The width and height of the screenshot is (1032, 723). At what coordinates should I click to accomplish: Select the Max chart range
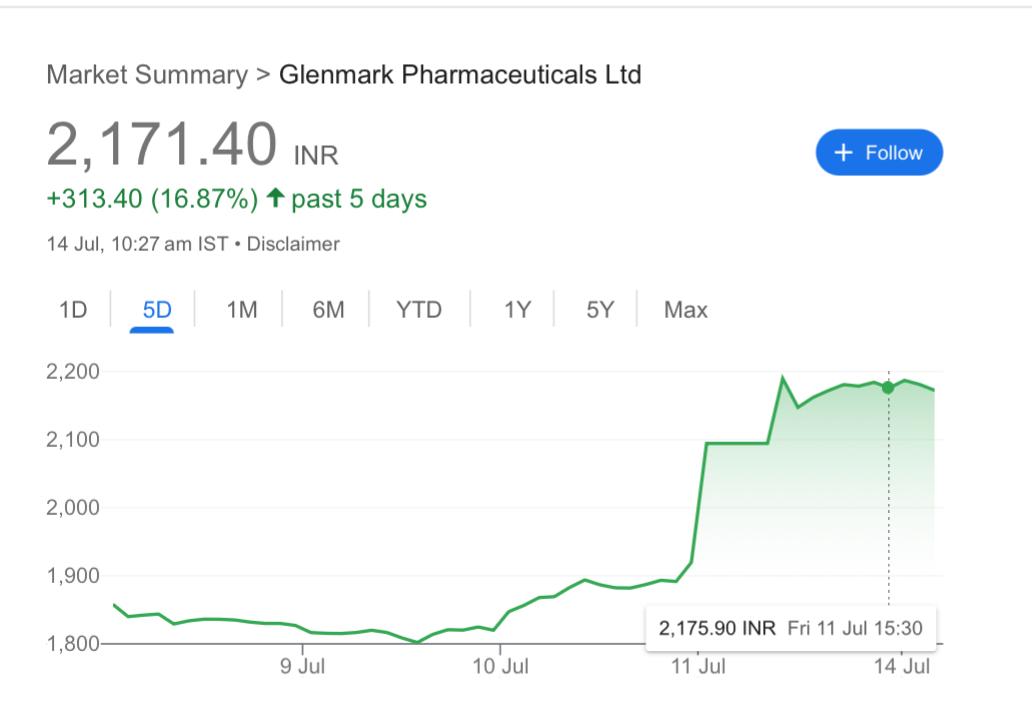click(x=685, y=310)
